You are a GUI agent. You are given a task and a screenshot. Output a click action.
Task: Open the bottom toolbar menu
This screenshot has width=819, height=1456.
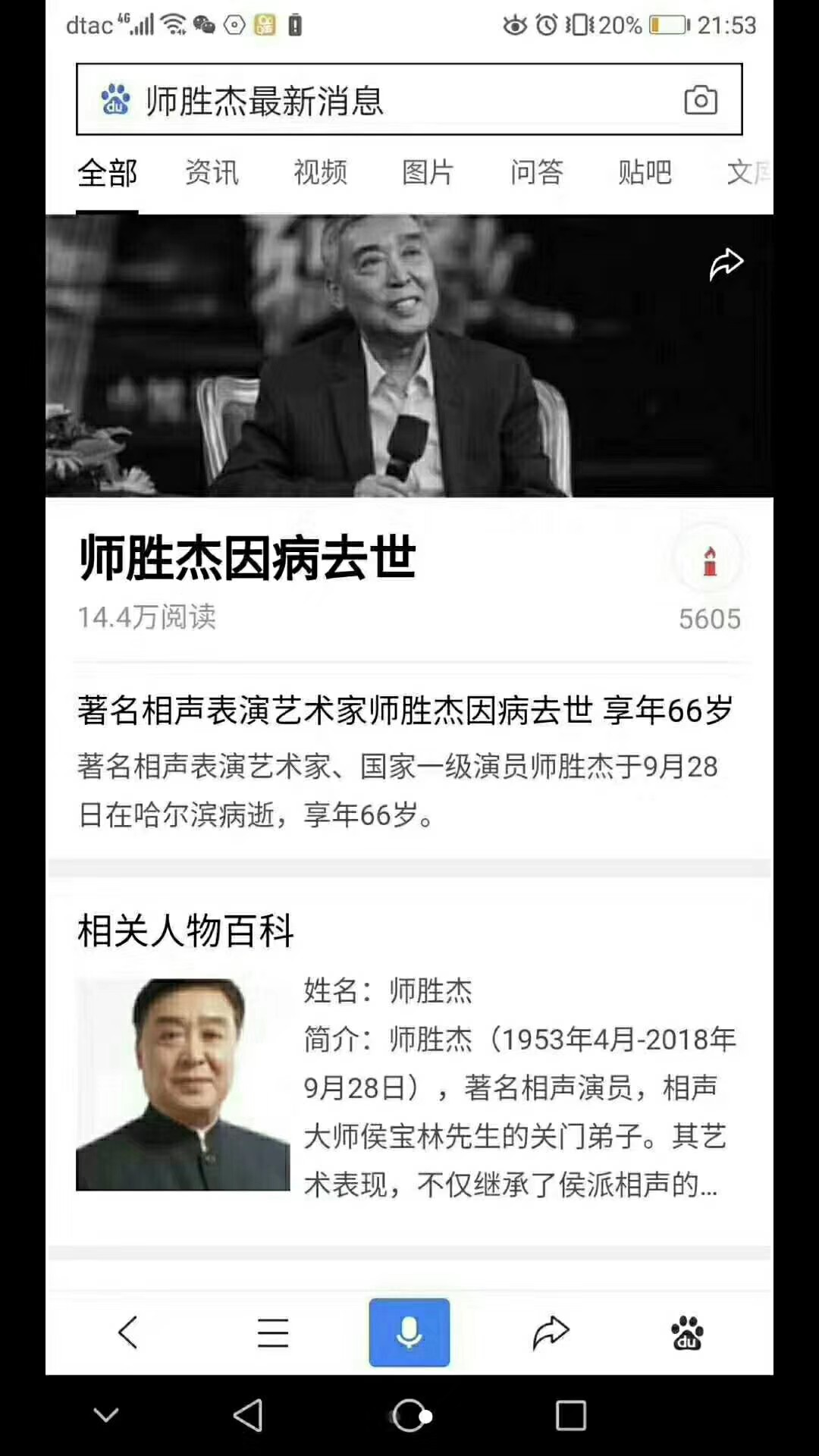coord(272,1332)
